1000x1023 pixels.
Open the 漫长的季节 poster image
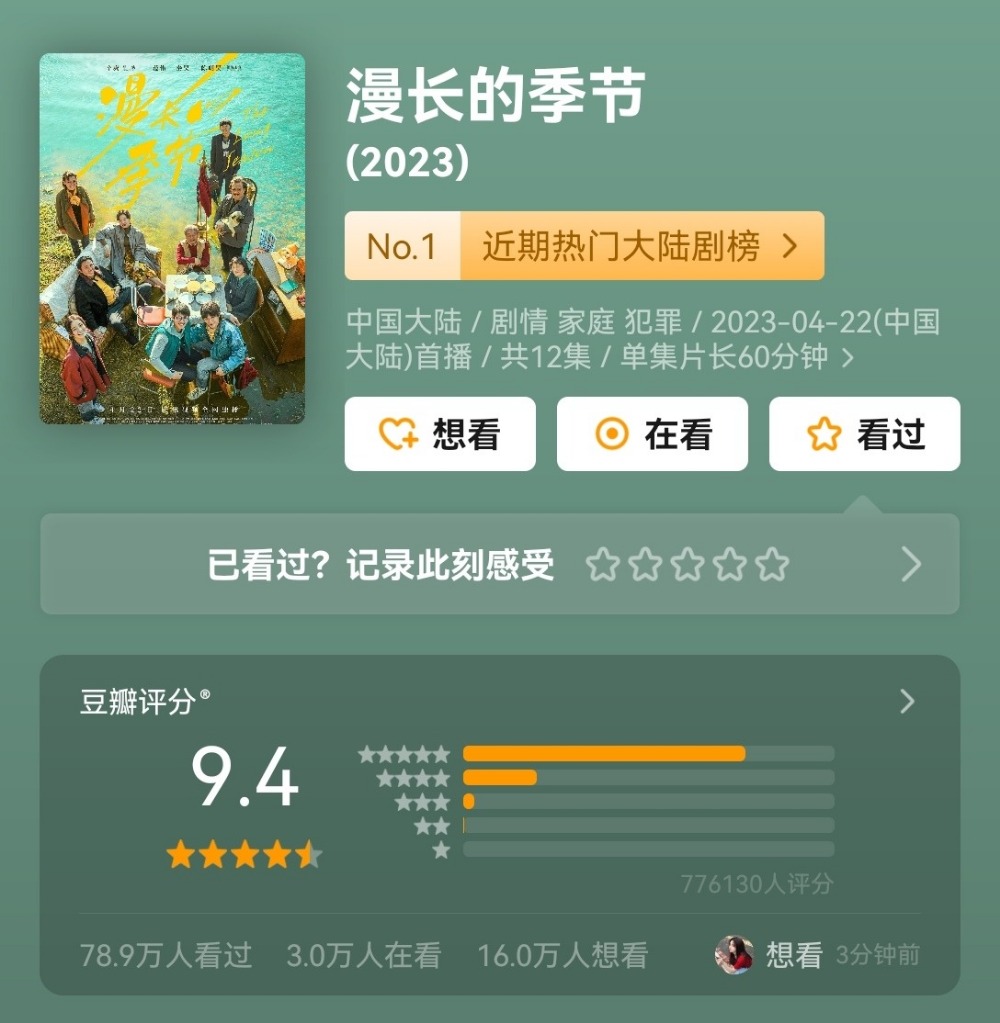click(172, 238)
